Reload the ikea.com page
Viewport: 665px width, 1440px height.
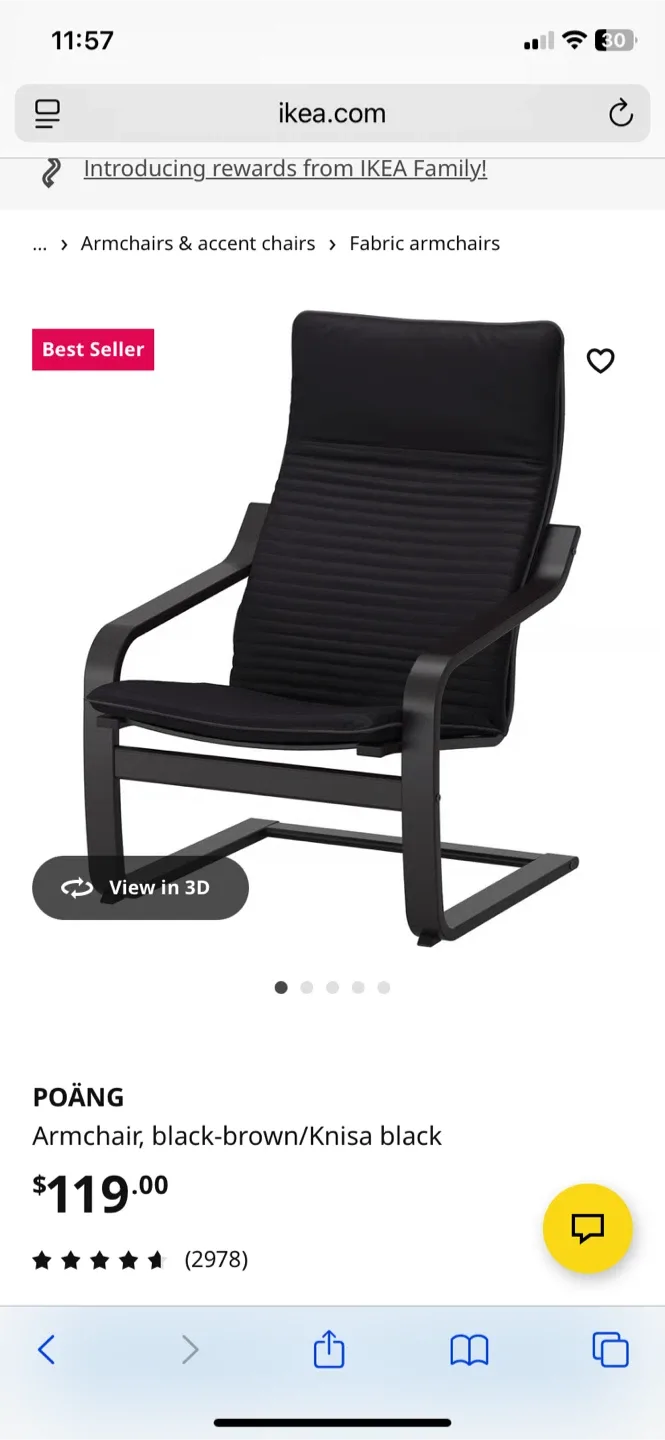pyautogui.click(x=621, y=113)
